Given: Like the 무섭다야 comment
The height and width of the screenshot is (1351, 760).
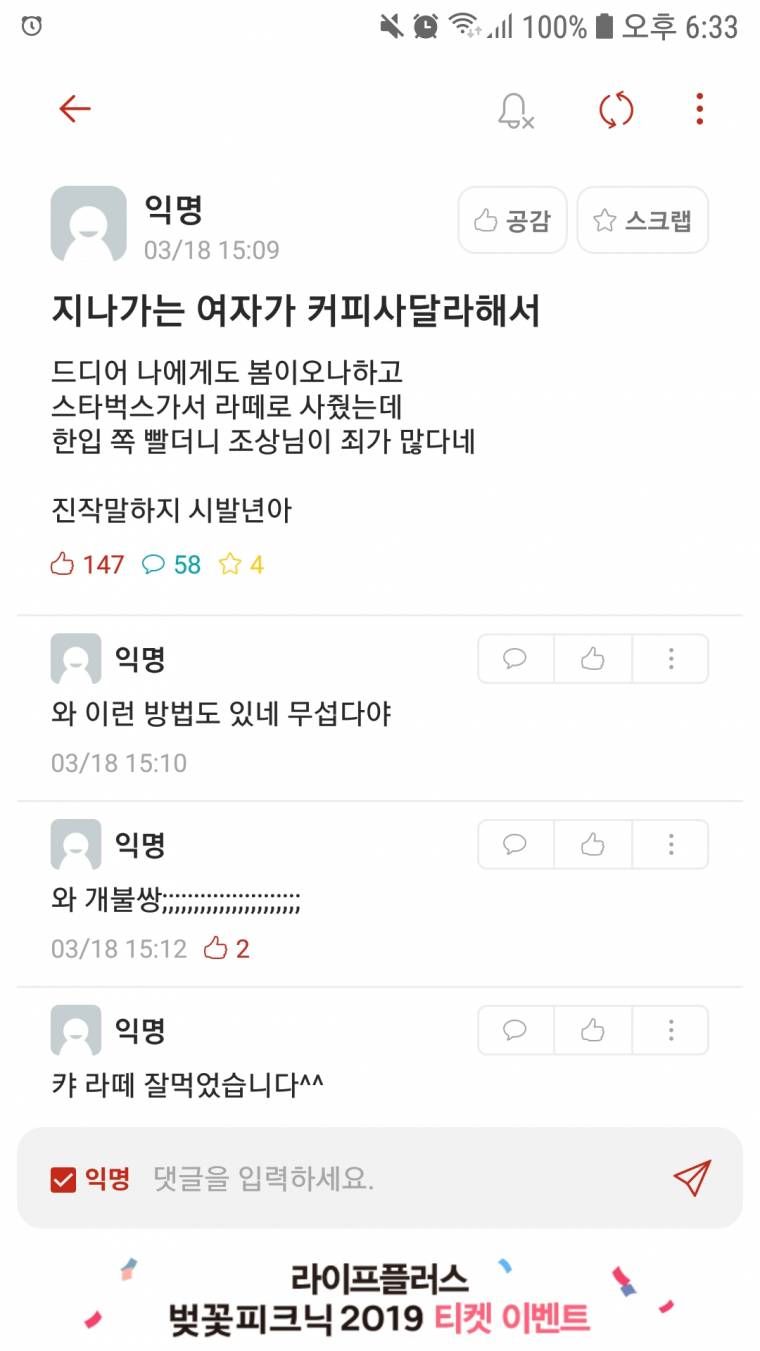Looking at the screenshot, I should coord(593,659).
